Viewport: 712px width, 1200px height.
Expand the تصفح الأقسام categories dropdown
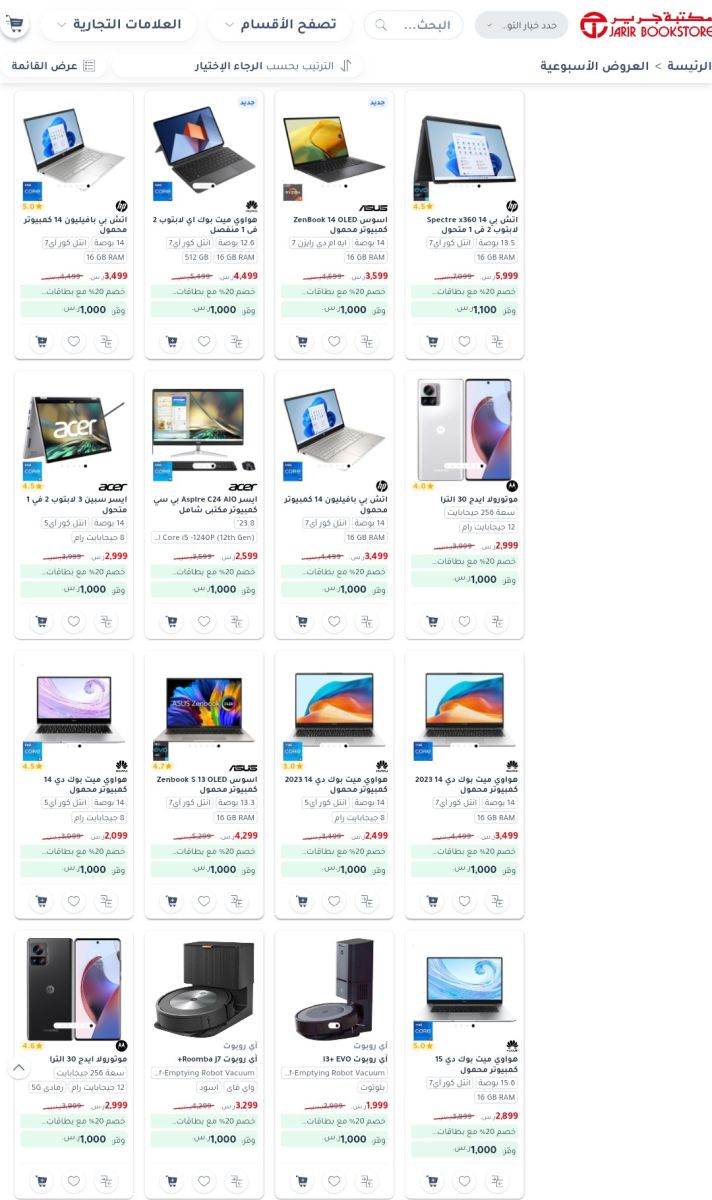pyautogui.click(x=278, y=24)
